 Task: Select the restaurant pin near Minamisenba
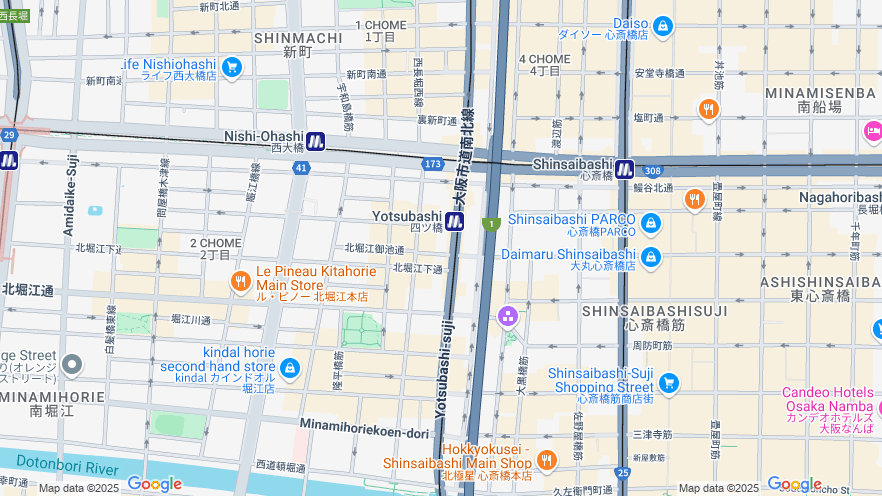(x=709, y=109)
